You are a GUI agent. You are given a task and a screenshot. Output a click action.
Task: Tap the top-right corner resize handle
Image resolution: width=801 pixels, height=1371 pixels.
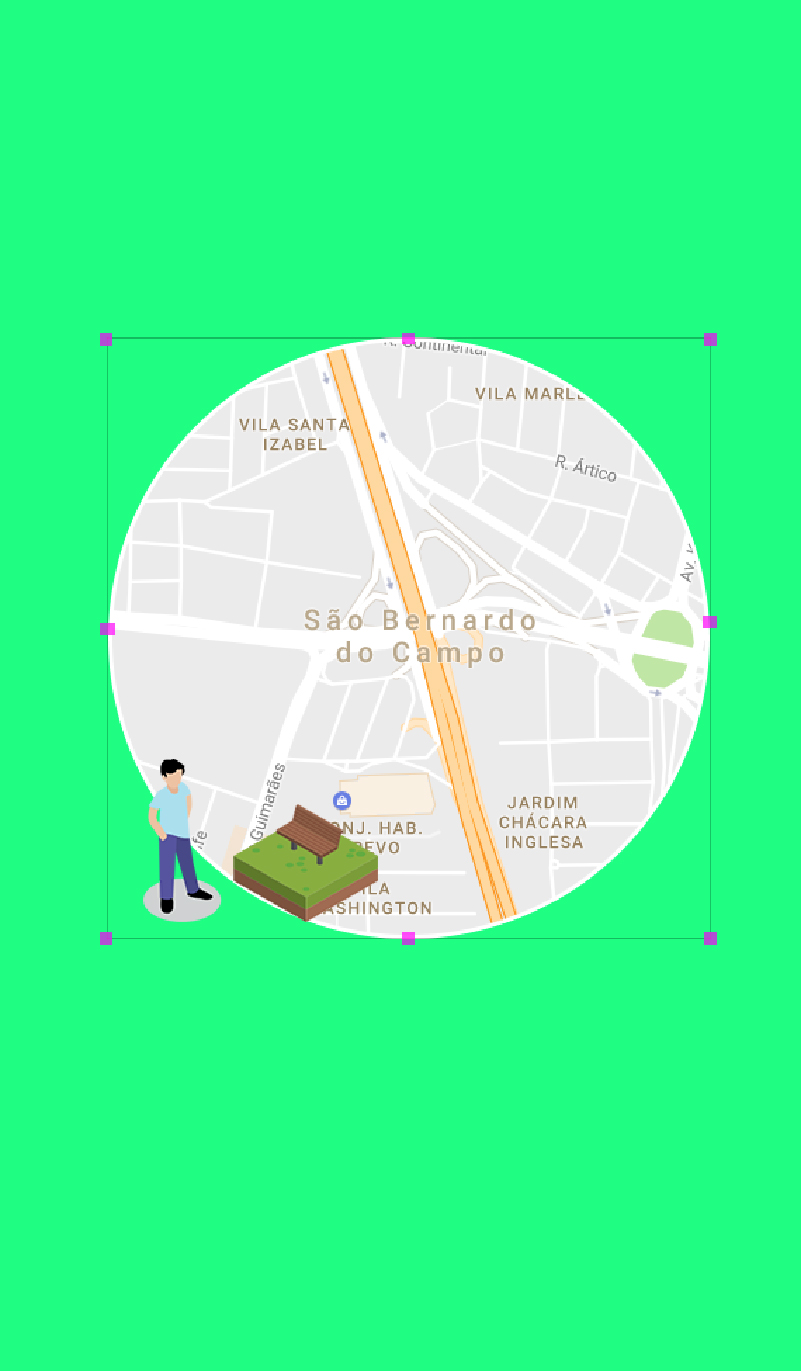710,340
